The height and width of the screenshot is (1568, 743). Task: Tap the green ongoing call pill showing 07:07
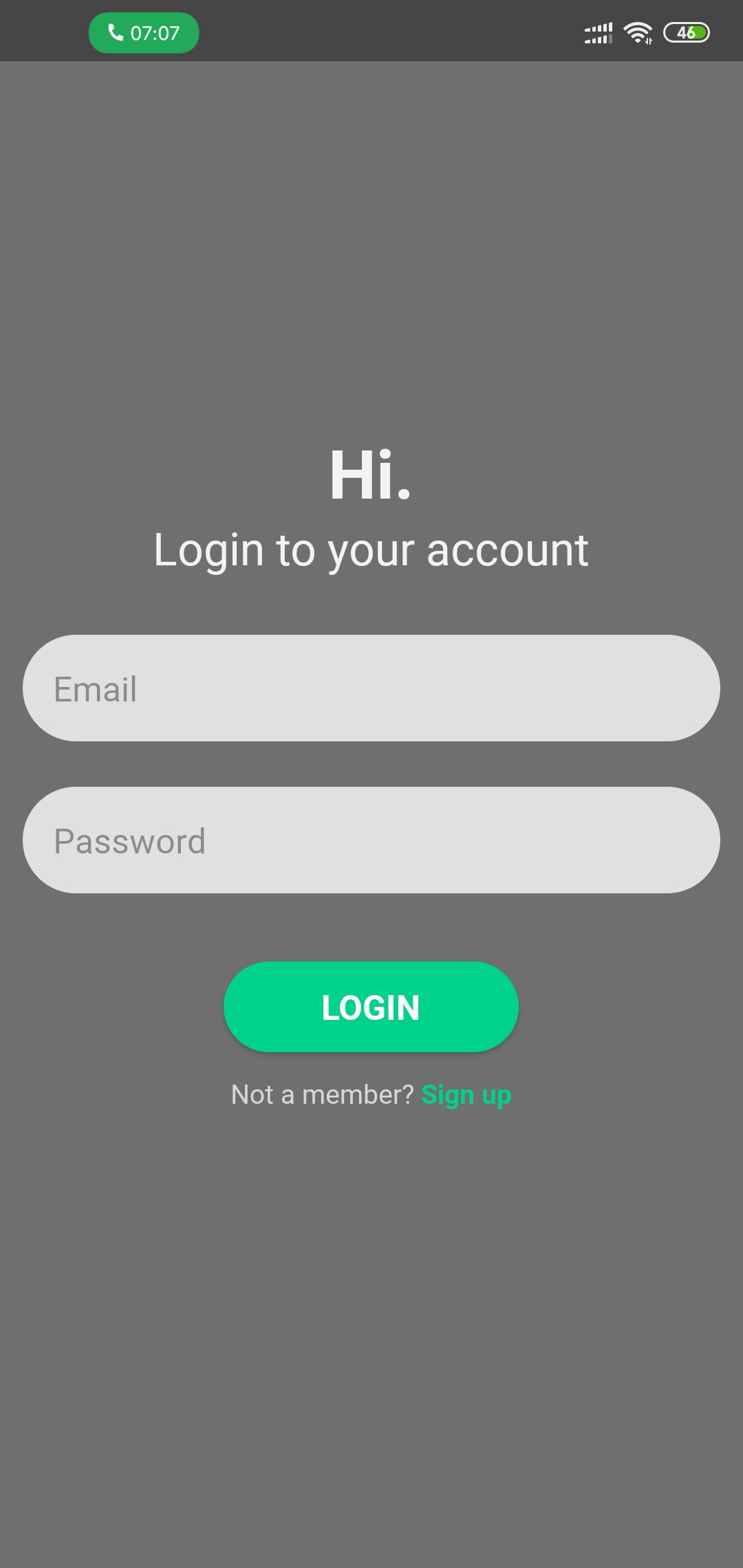[x=143, y=32]
